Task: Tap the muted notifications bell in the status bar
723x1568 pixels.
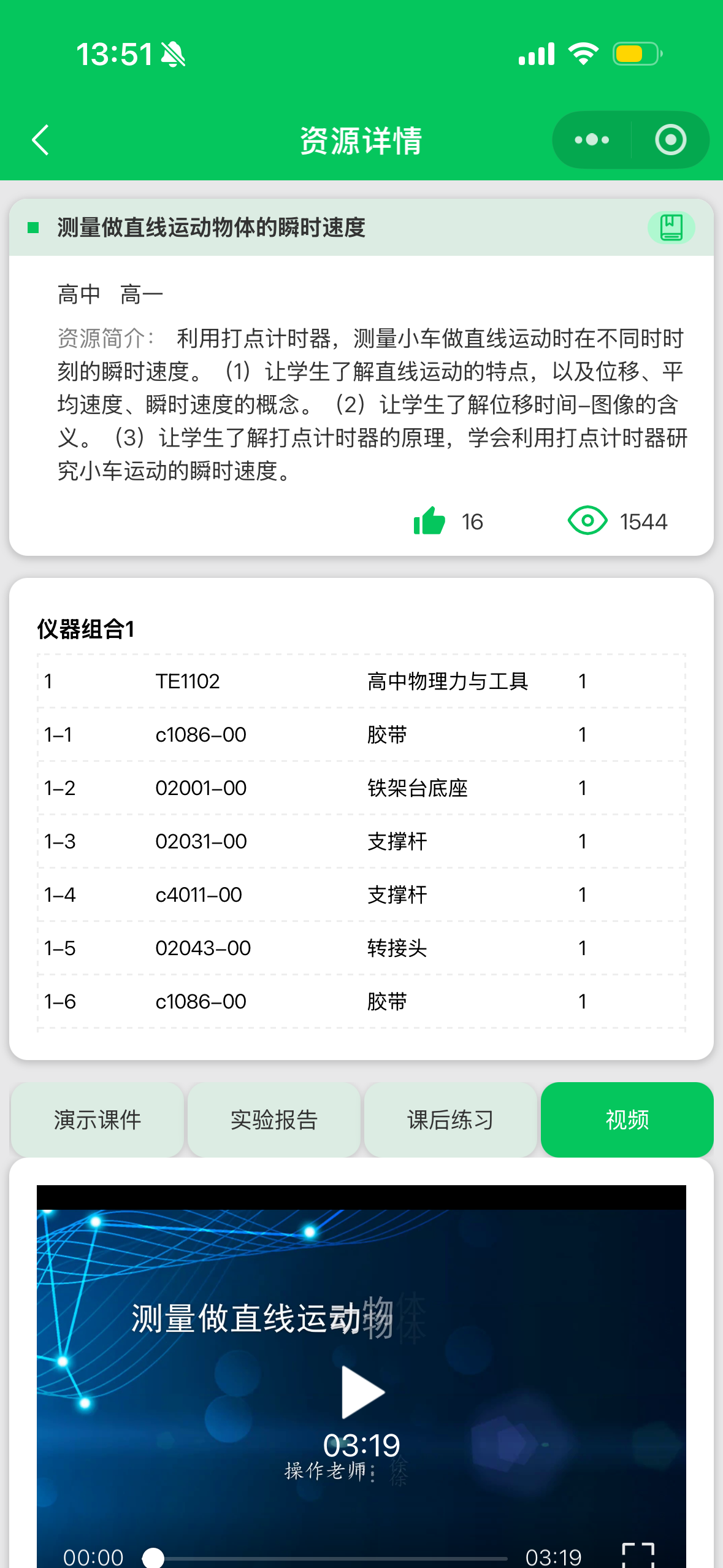Action: (172, 53)
